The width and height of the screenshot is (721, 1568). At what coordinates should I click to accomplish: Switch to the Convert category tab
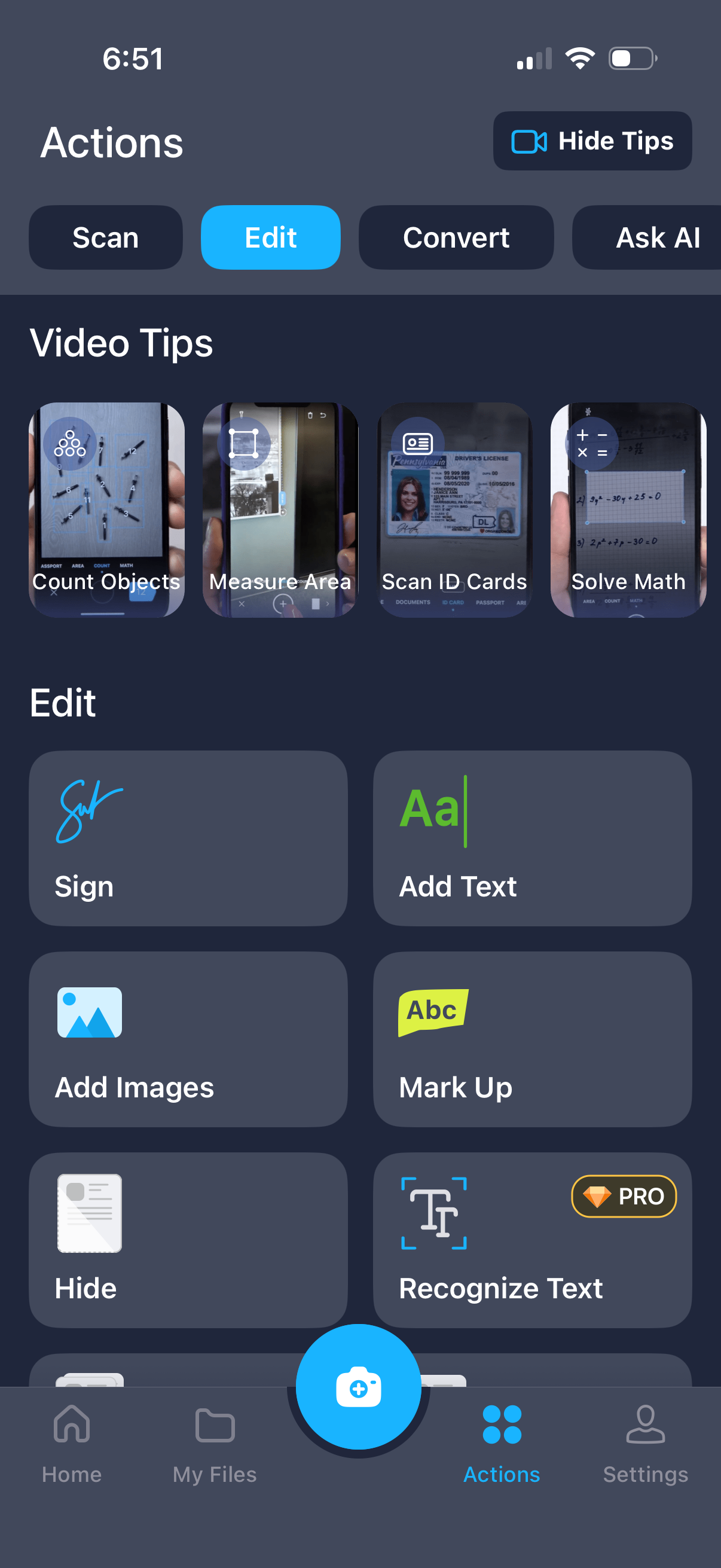click(x=456, y=237)
